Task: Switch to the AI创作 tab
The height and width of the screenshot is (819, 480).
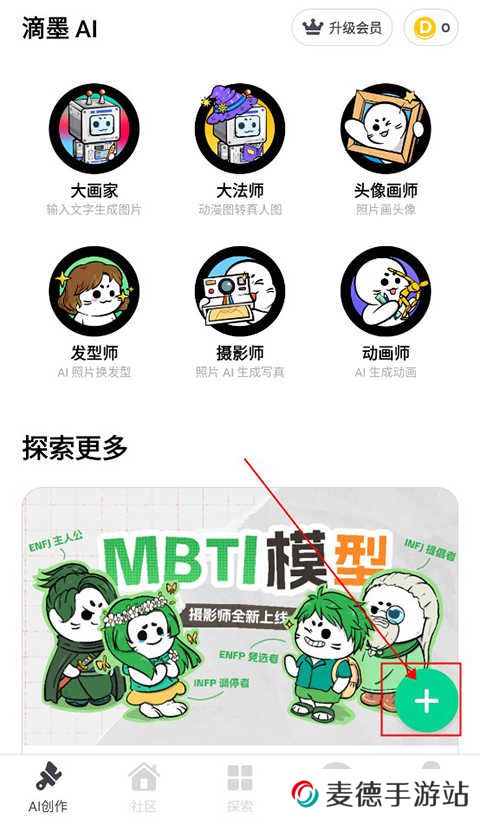Action: pyautogui.click(x=48, y=787)
